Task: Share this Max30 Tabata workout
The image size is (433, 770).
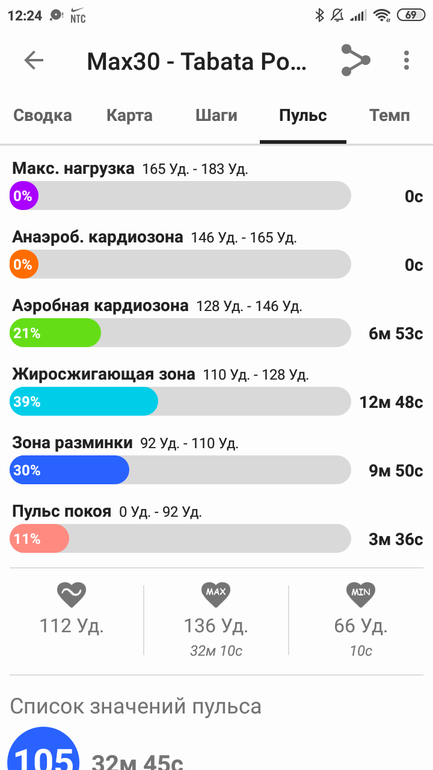Action: pyautogui.click(x=355, y=60)
